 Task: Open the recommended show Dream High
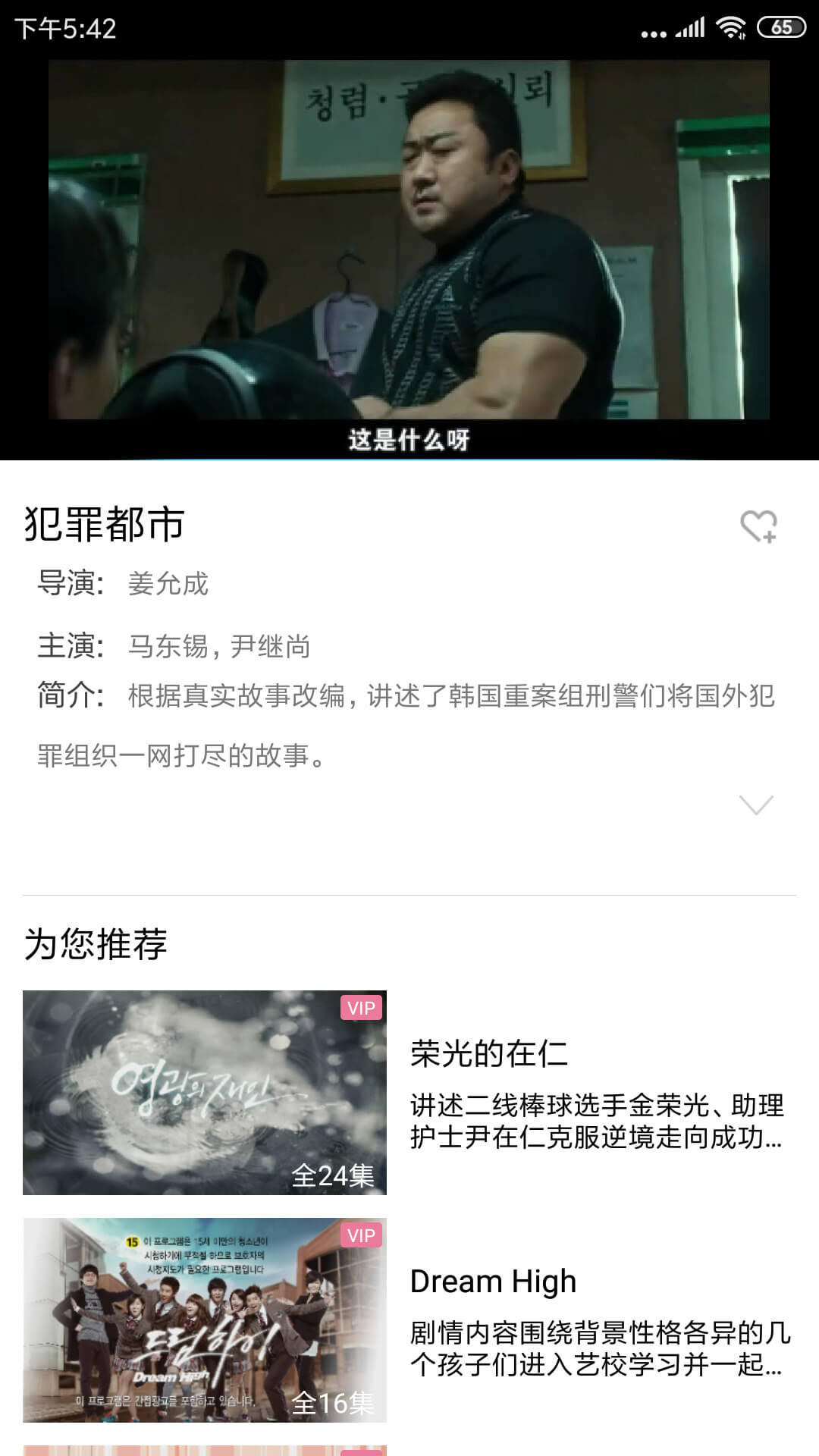(409, 1320)
